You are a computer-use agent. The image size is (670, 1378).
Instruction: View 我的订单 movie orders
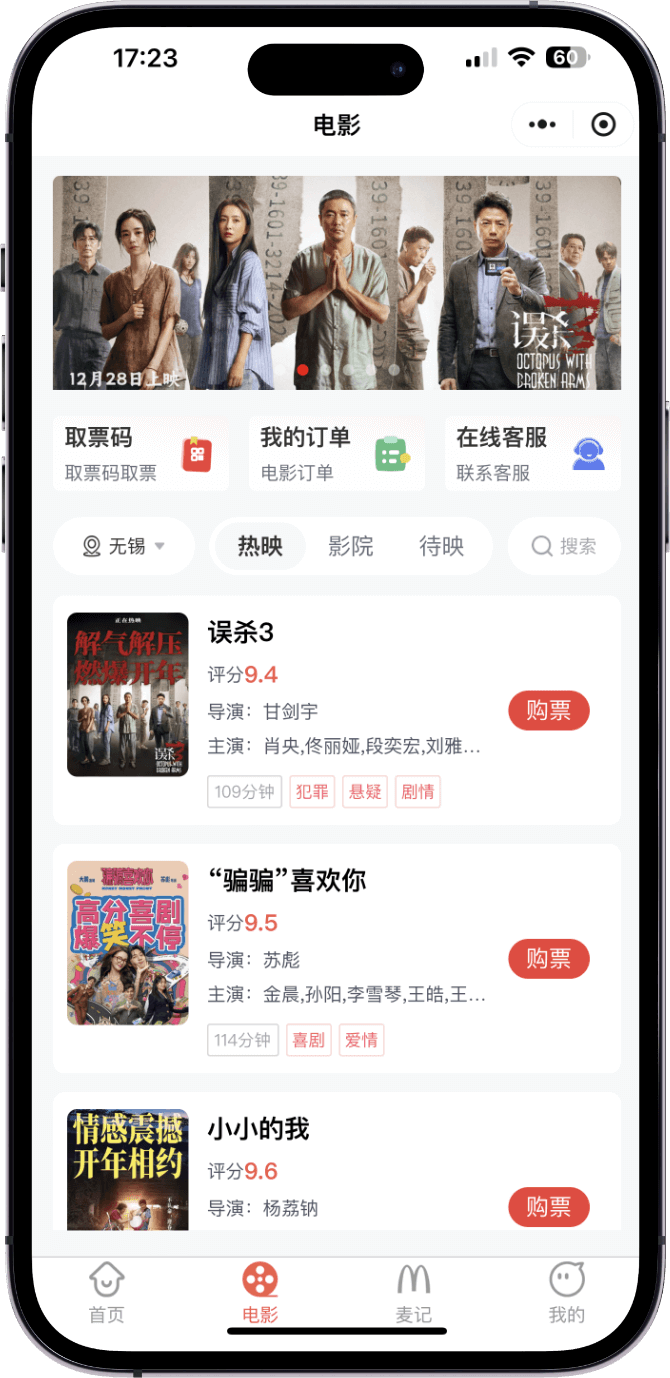[x=336, y=454]
